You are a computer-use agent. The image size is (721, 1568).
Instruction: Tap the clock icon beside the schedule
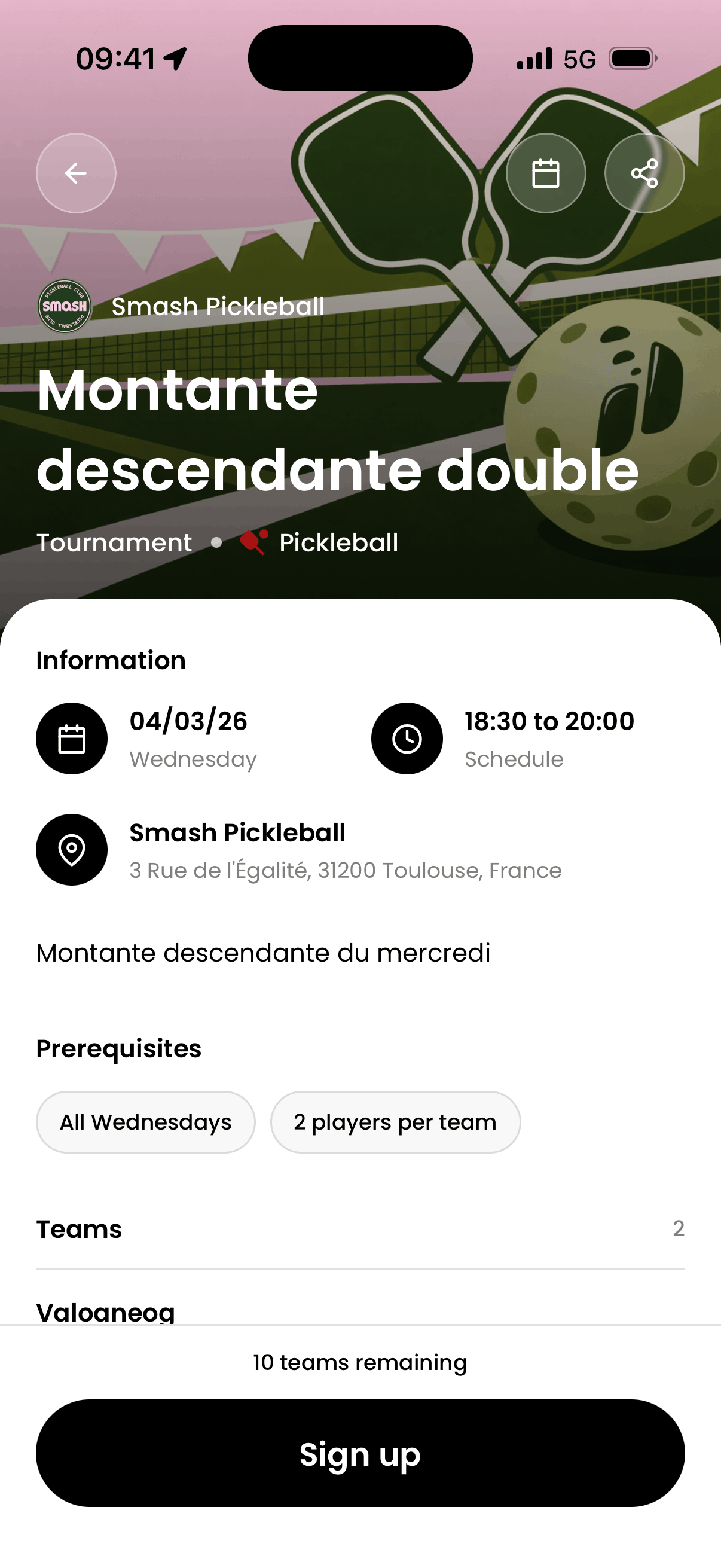click(x=407, y=739)
